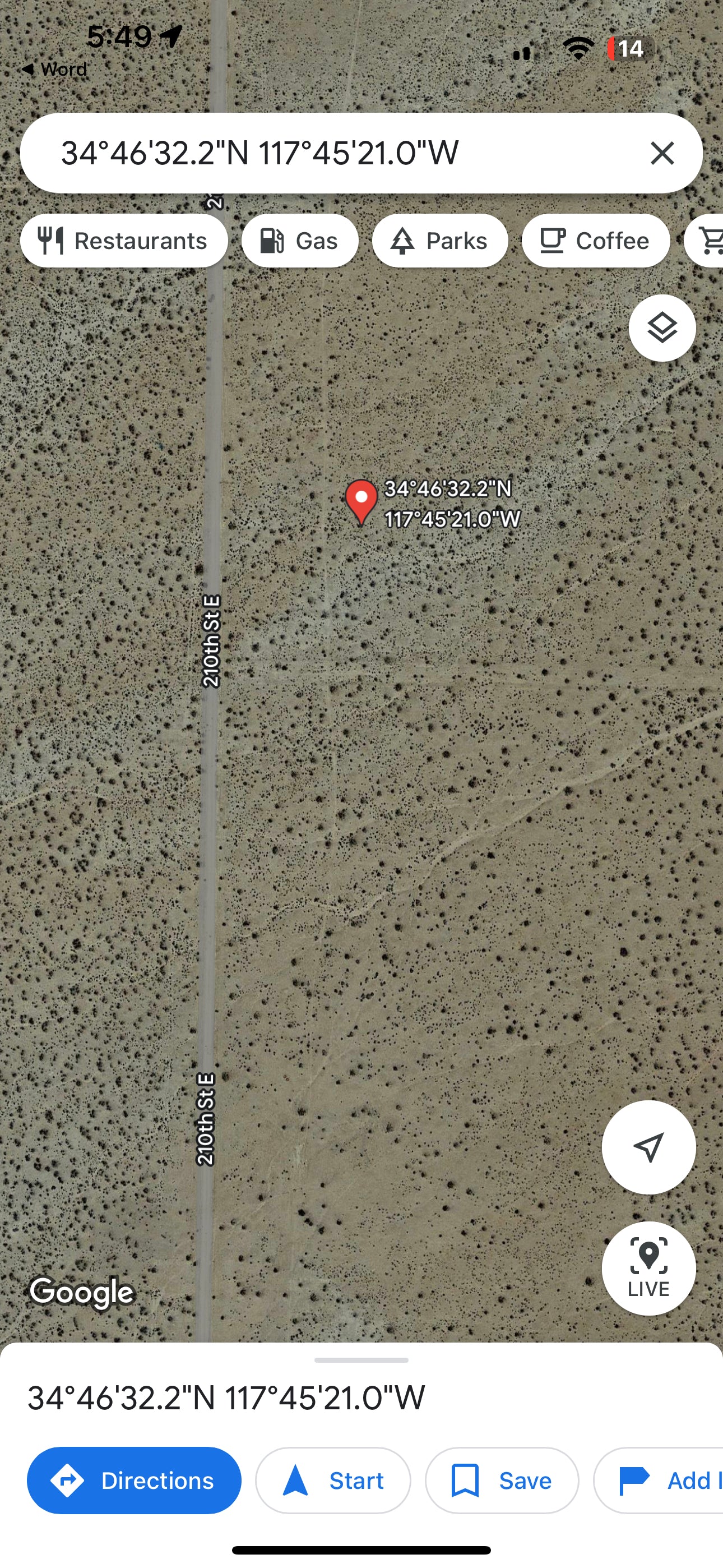This screenshot has height=1568, width=723.
Task: Open the map layers selector
Action: (661, 328)
